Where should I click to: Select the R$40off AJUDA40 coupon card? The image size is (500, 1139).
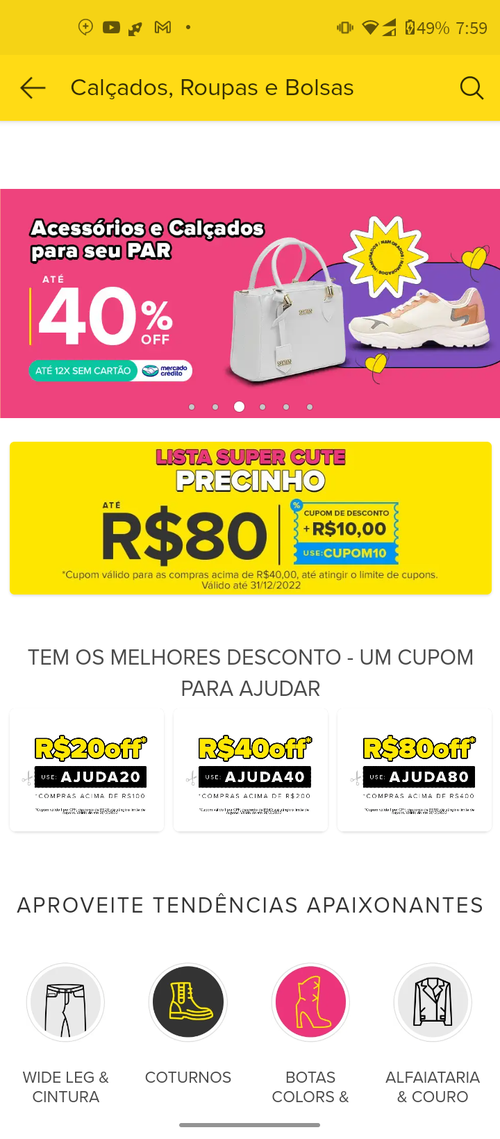pos(251,771)
